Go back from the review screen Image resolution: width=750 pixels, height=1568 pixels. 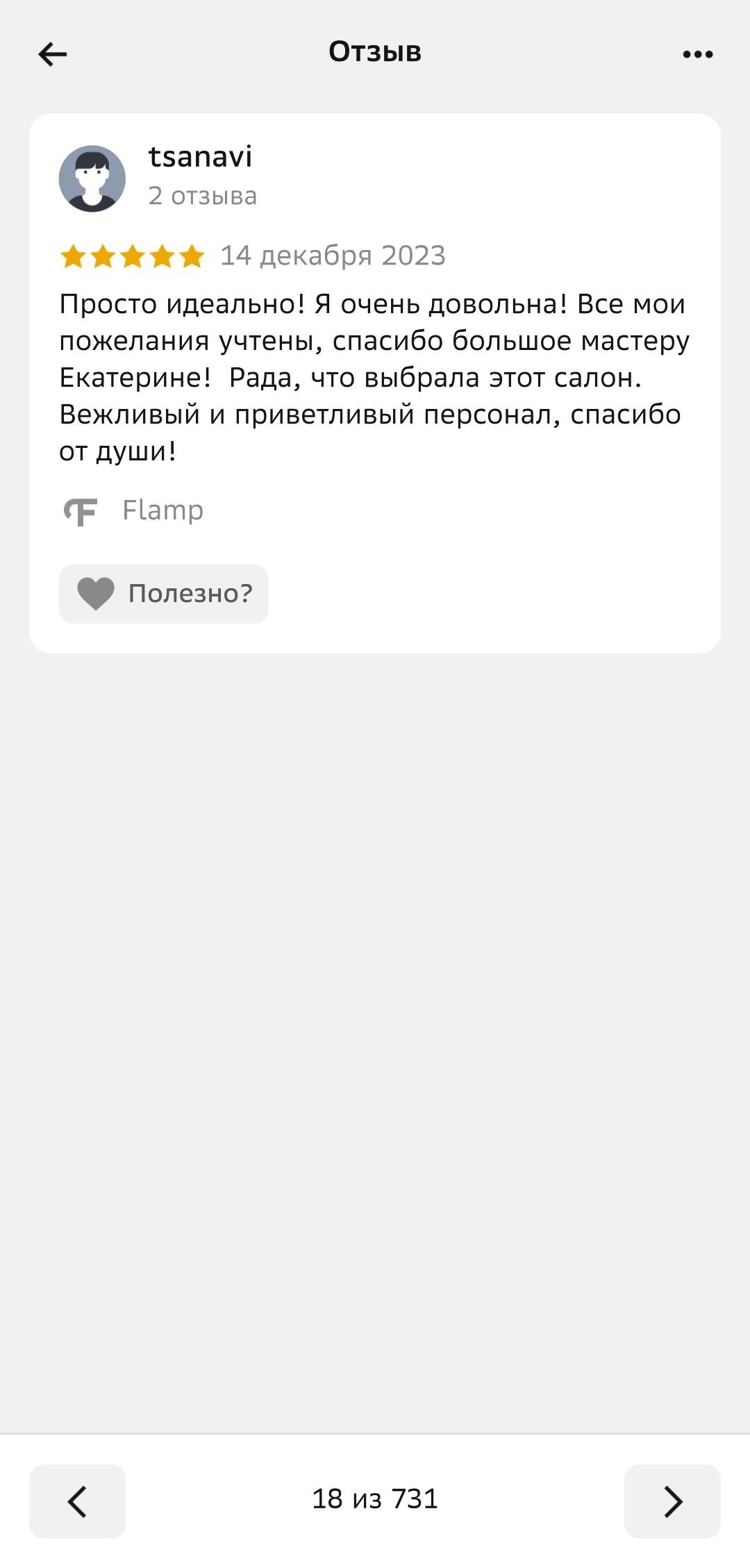[53, 54]
